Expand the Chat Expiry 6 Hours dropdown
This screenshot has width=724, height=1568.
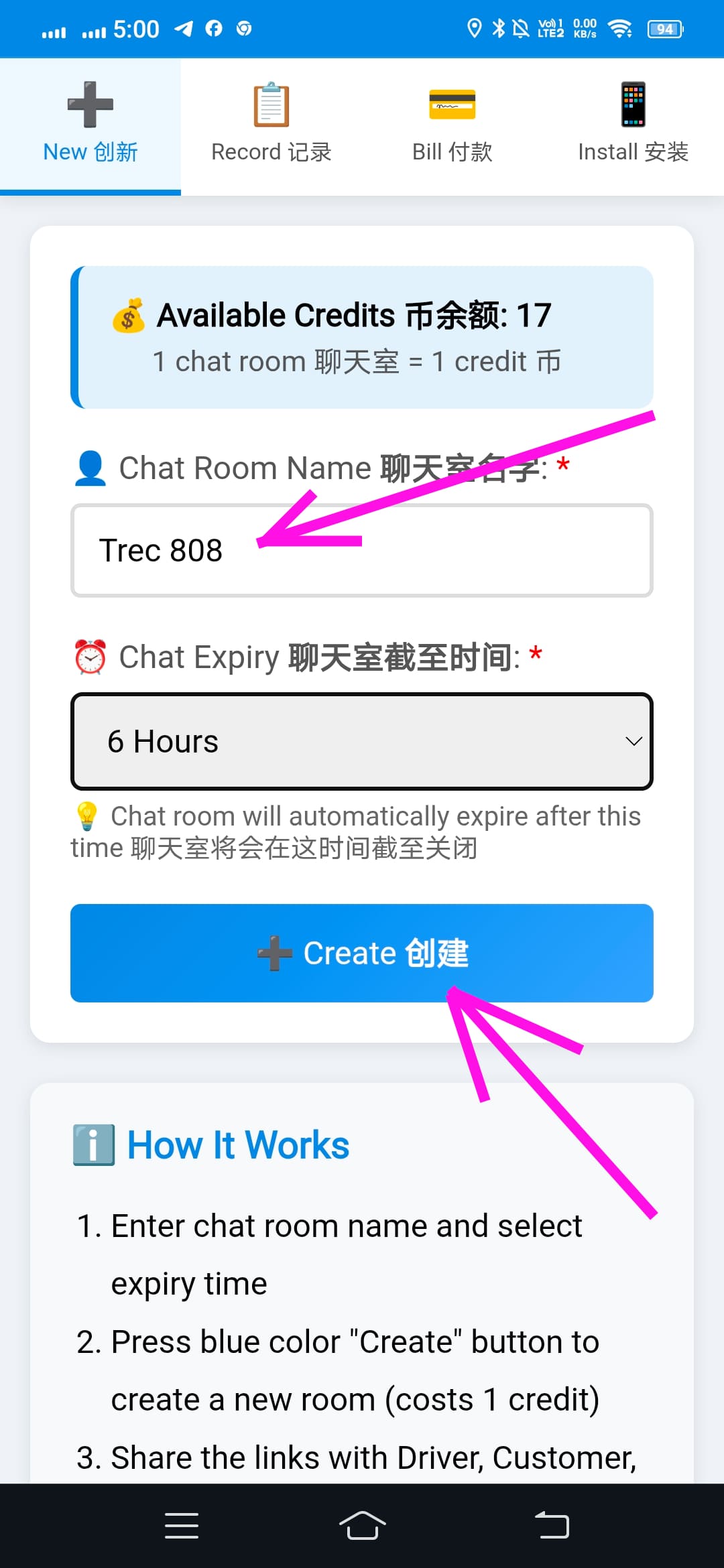(x=362, y=741)
